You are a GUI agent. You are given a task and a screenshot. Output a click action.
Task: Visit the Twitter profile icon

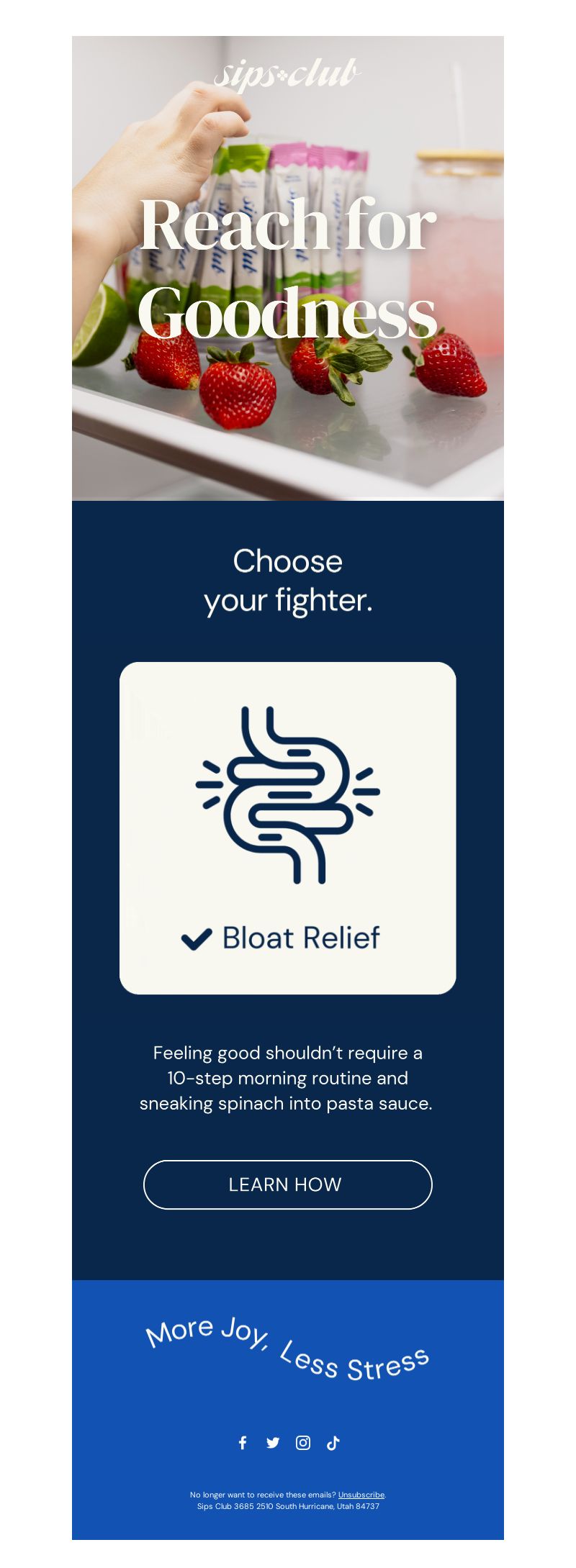273,1443
